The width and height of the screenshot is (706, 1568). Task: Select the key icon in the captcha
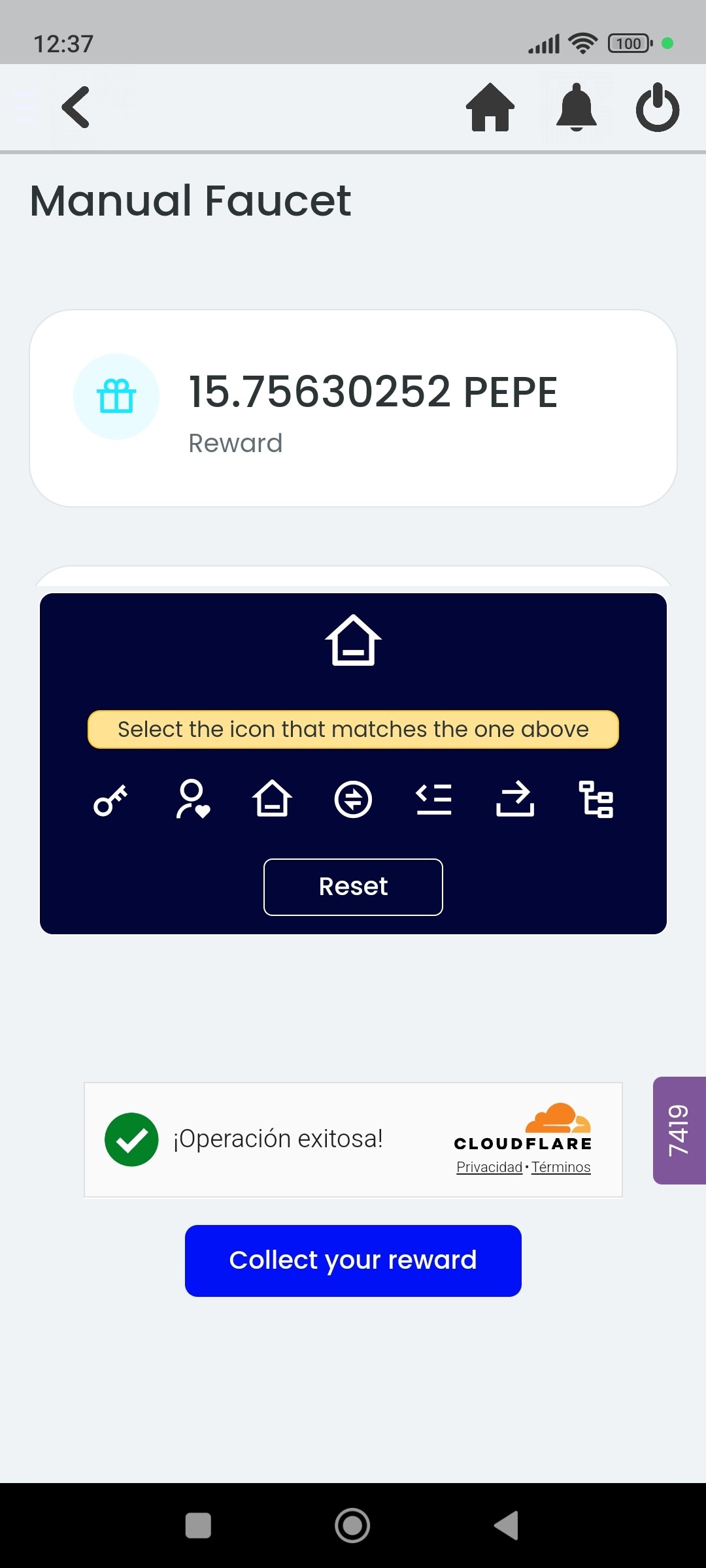click(111, 800)
